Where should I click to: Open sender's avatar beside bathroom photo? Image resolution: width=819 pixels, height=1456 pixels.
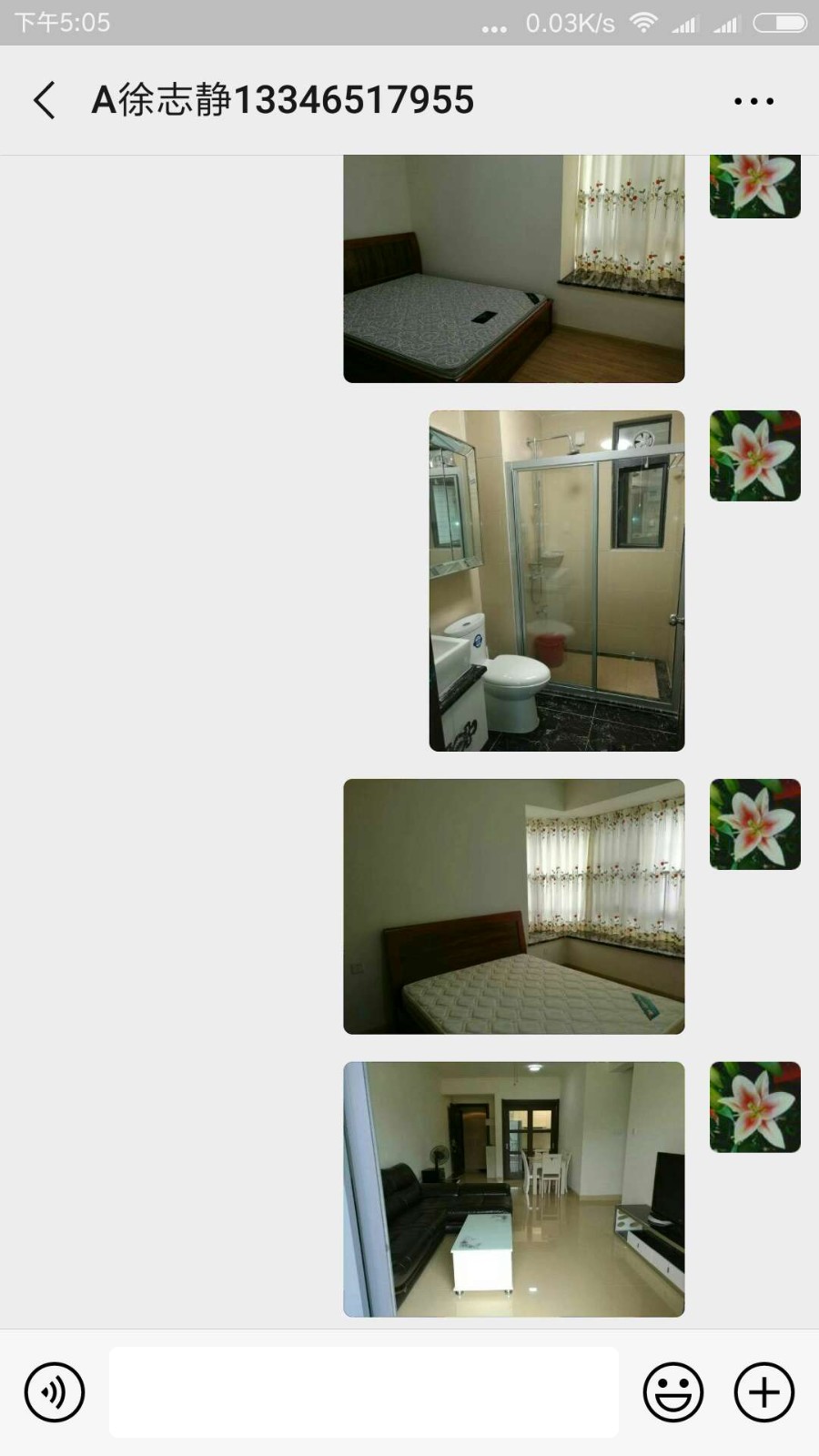(754, 456)
